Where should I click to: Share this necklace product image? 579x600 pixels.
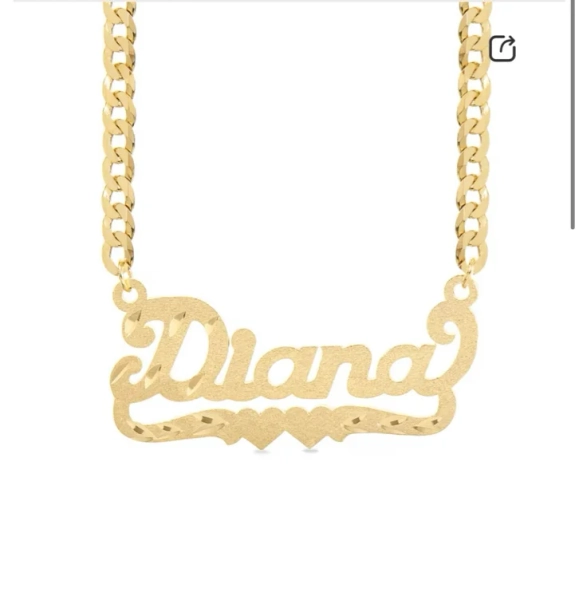[502, 48]
